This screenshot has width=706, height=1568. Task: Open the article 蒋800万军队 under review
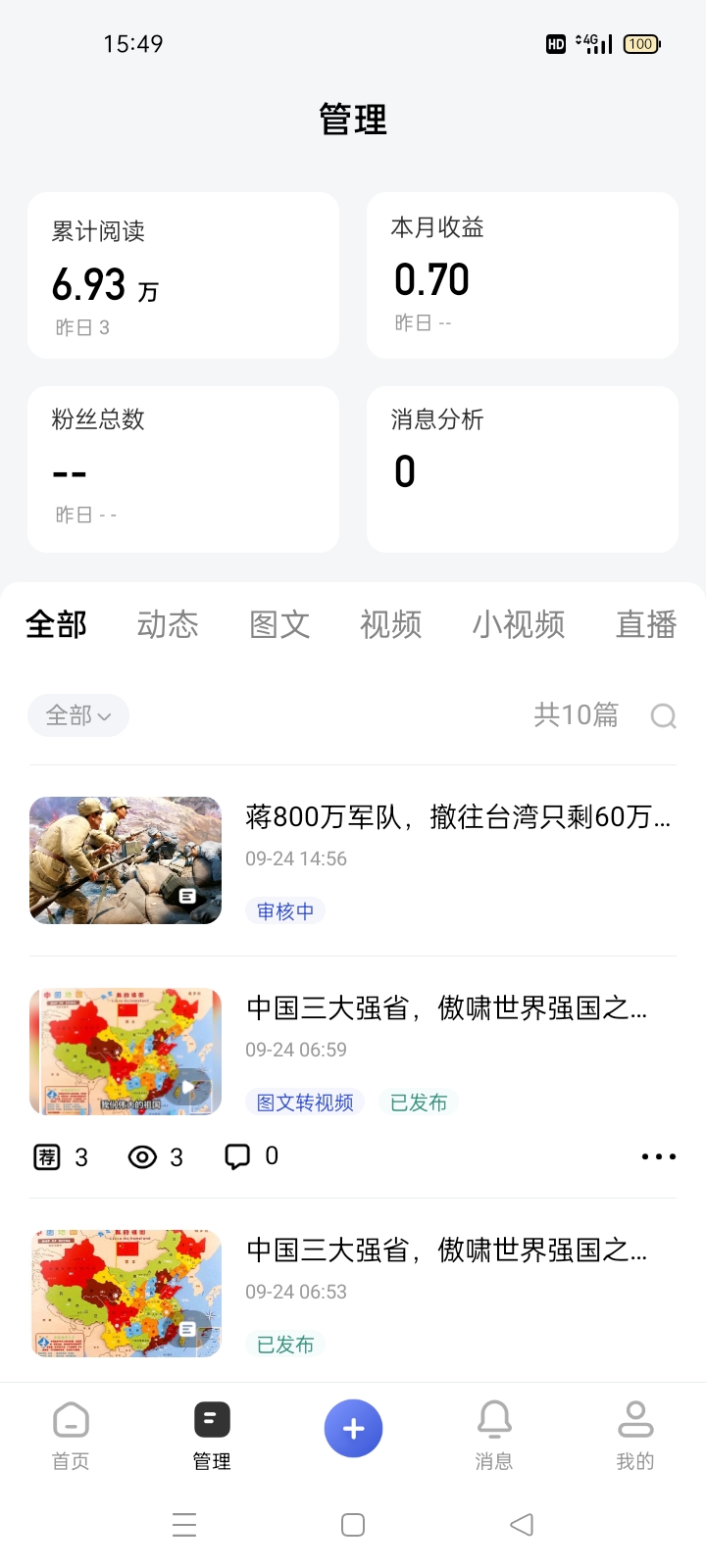click(x=457, y=817)
